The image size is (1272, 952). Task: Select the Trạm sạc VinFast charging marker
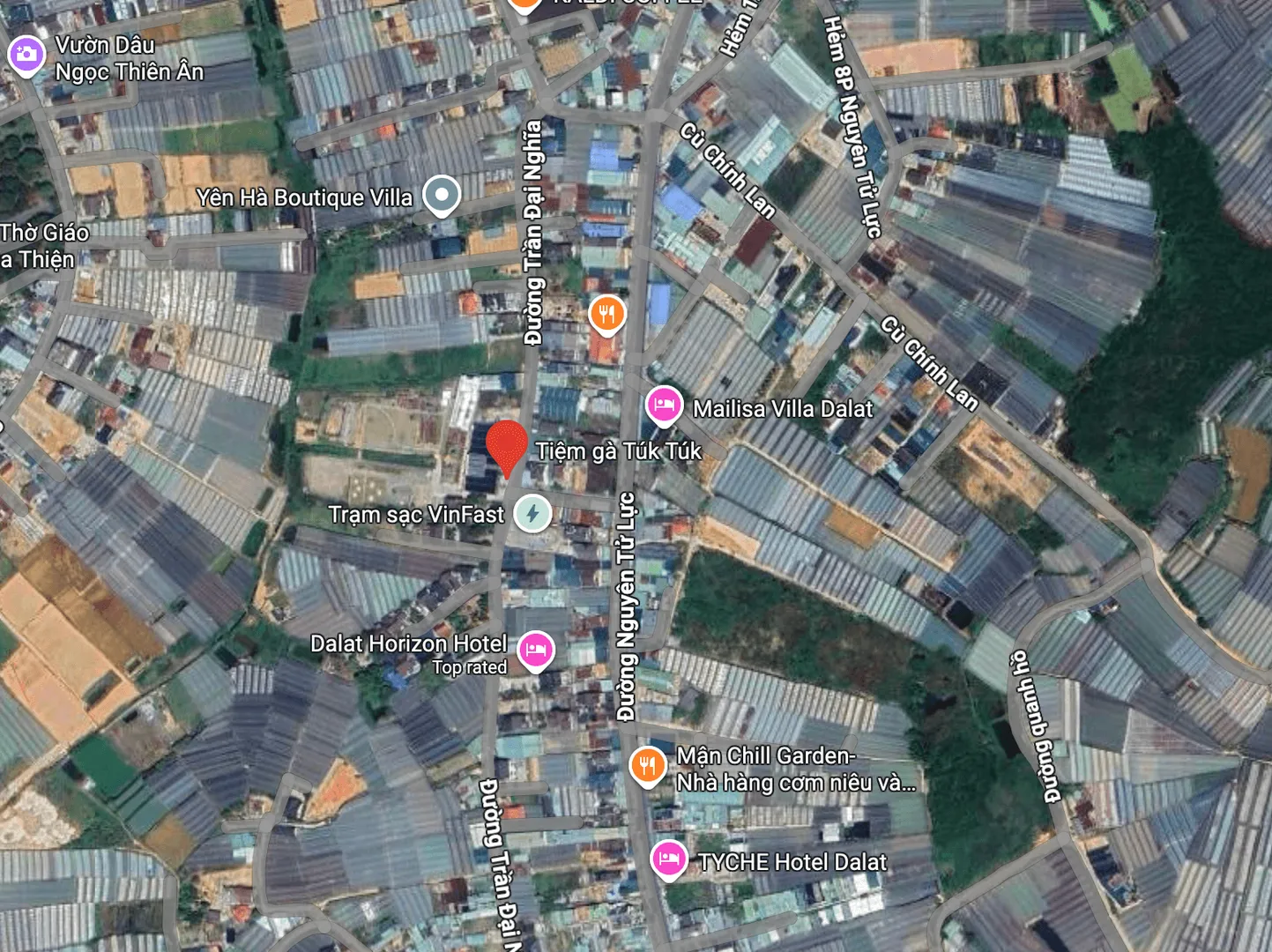[532, 513]
